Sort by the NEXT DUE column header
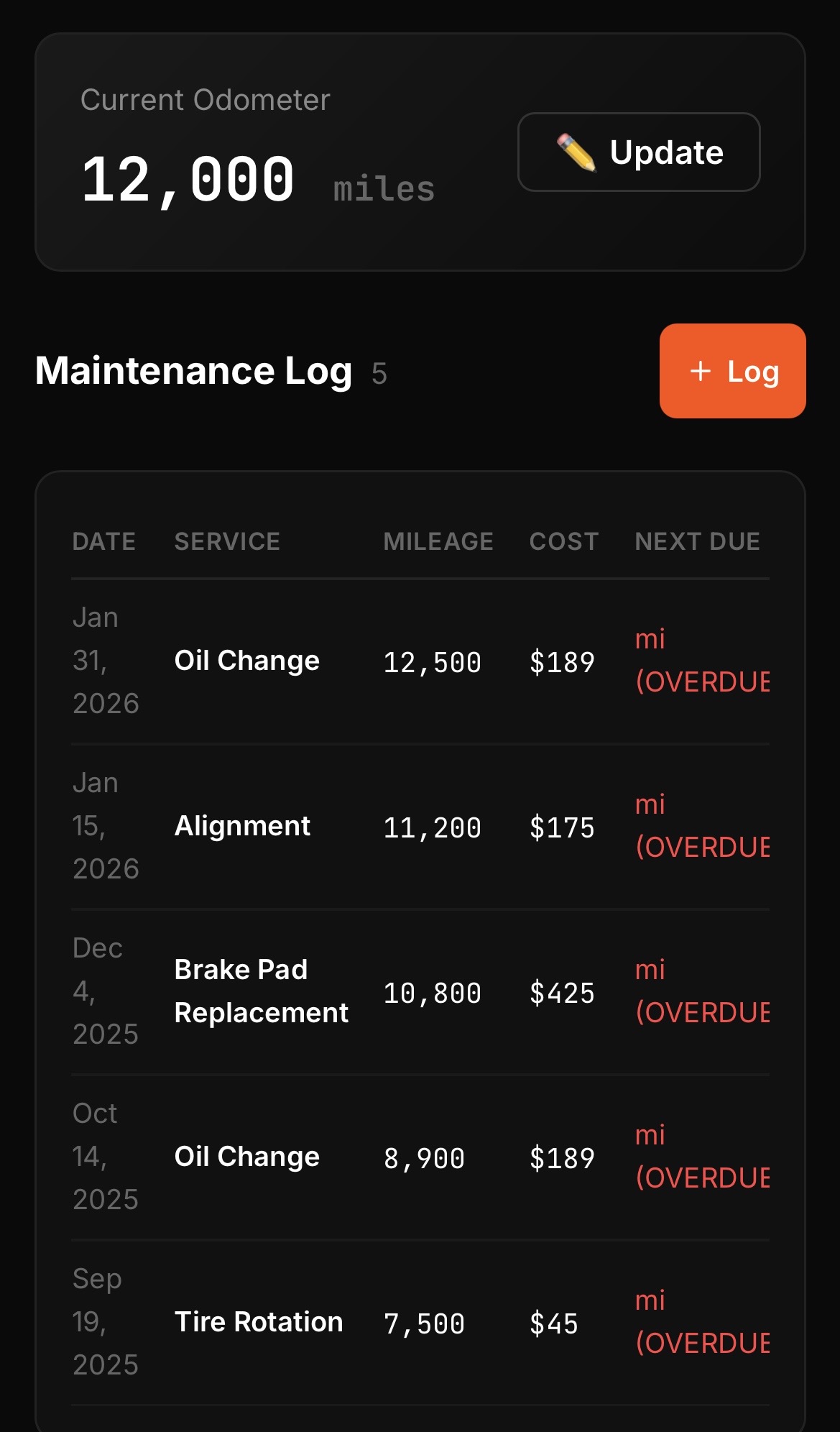This screenshot has width=840, height=1432. (x=696, y=541)
